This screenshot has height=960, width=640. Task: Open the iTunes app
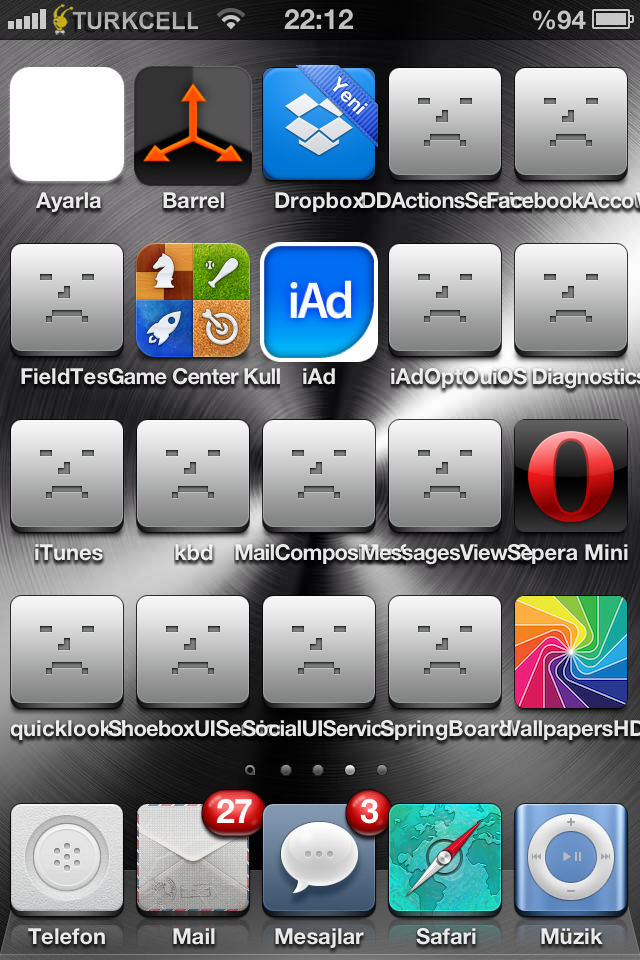coord(67,476)
